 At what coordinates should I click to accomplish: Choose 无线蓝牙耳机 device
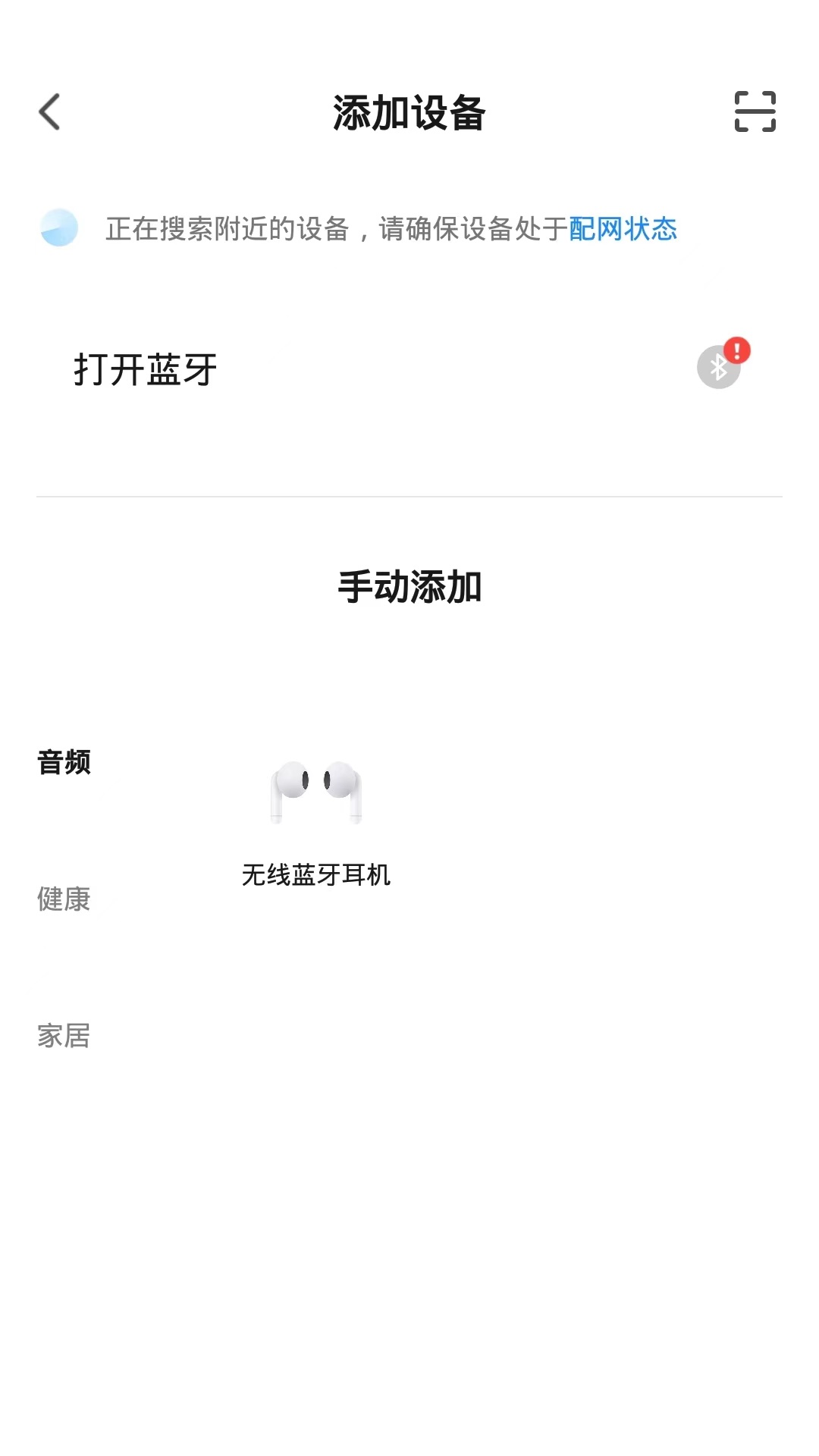coord(316,819)
